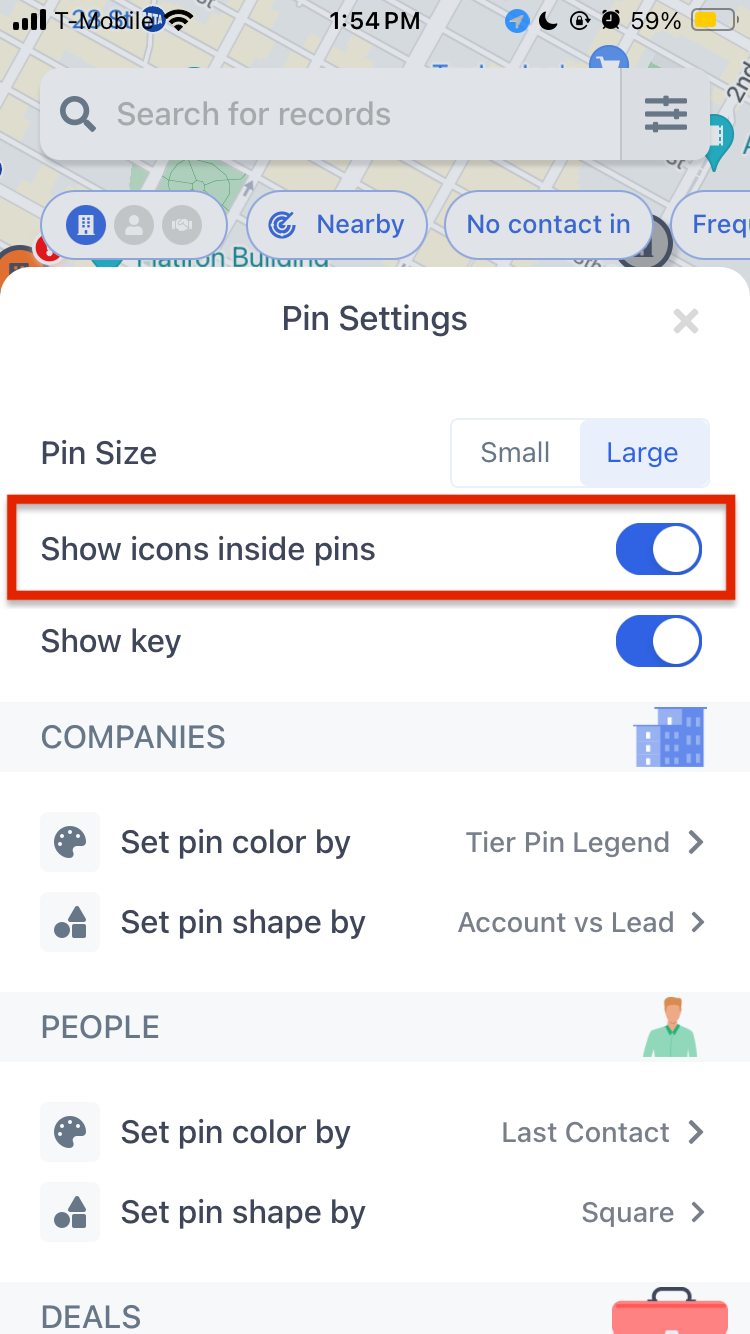Viewport: 750px width, 1334px height.
Task: Open Companies pin color by Tier Pin Legend
Action: pos(585,842)
